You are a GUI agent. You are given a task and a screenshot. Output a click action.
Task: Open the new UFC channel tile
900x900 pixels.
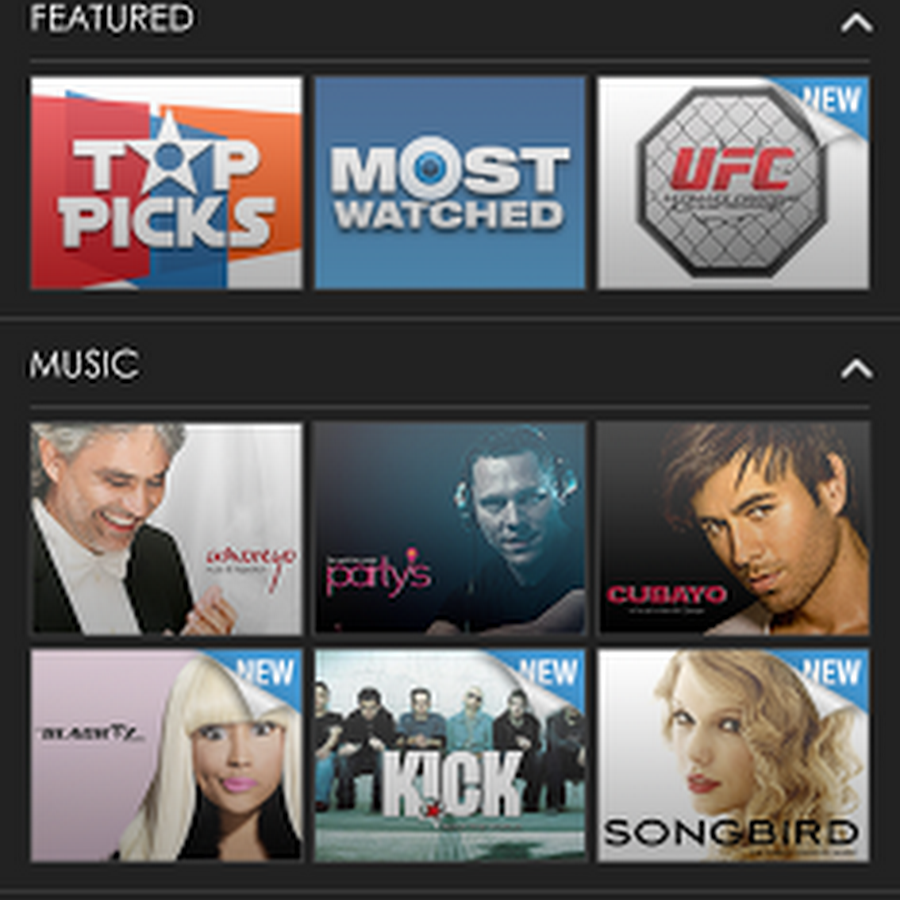tap(733, 184)
